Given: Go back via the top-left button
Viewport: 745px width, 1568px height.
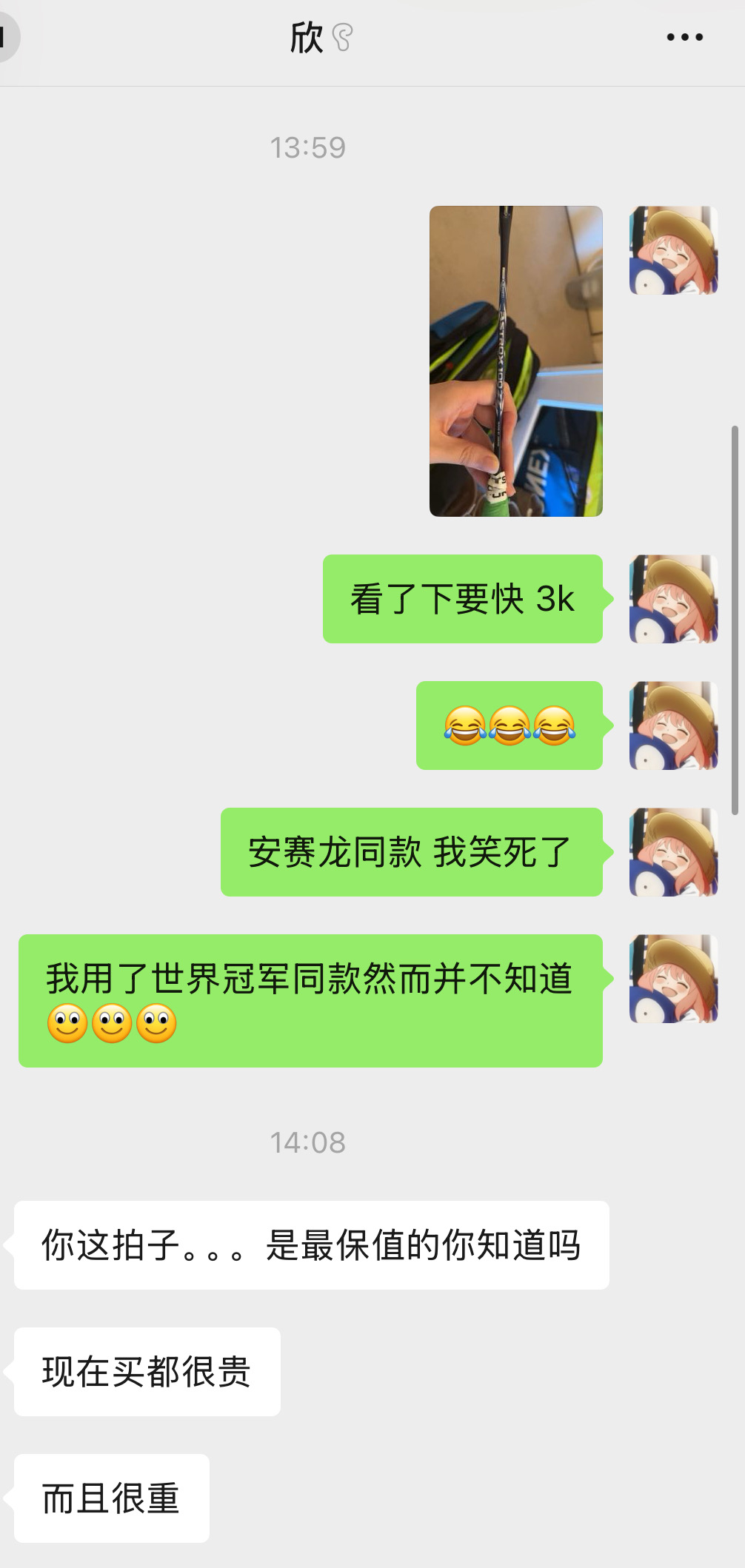Looking at the screenshot, I should 6,37.
